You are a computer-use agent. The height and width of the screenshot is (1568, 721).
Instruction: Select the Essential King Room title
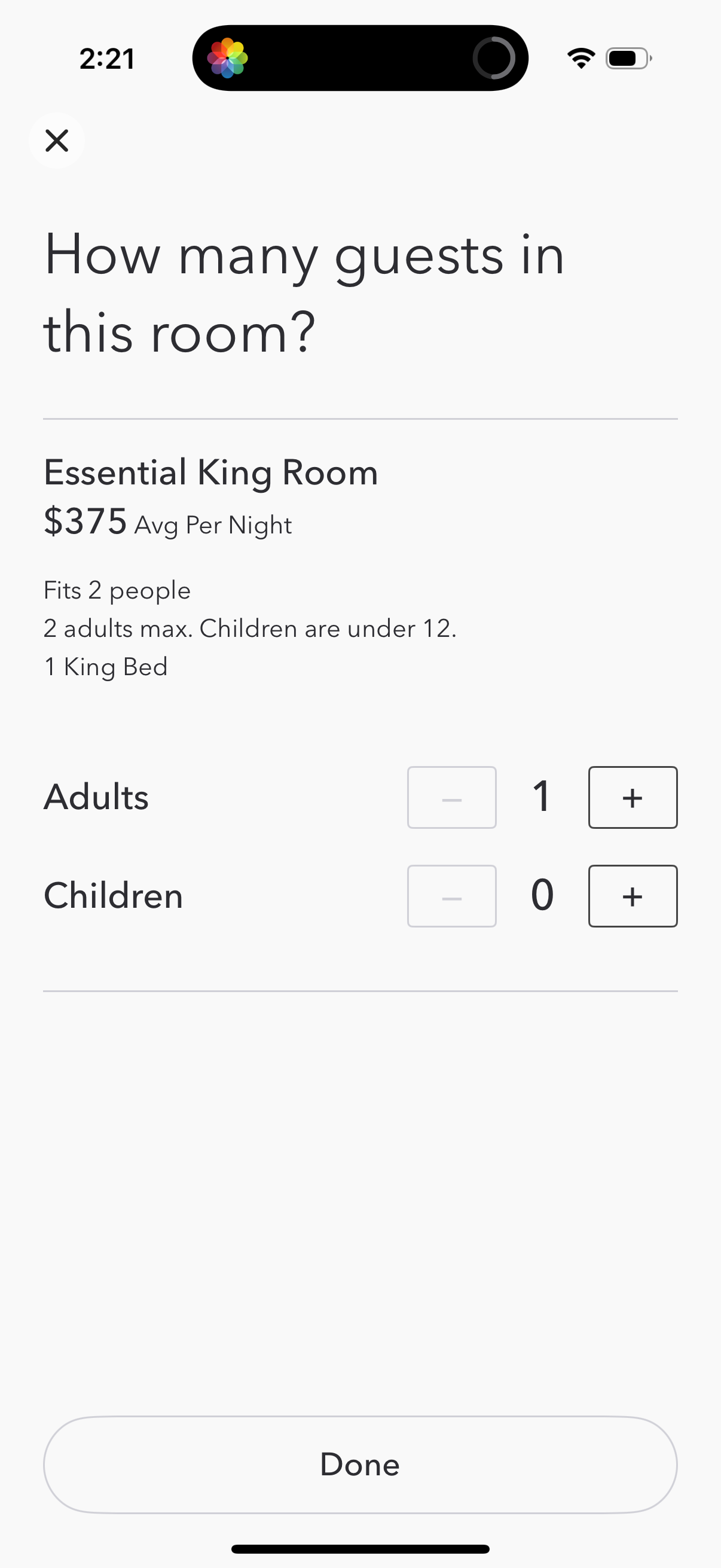pos(210,472)
